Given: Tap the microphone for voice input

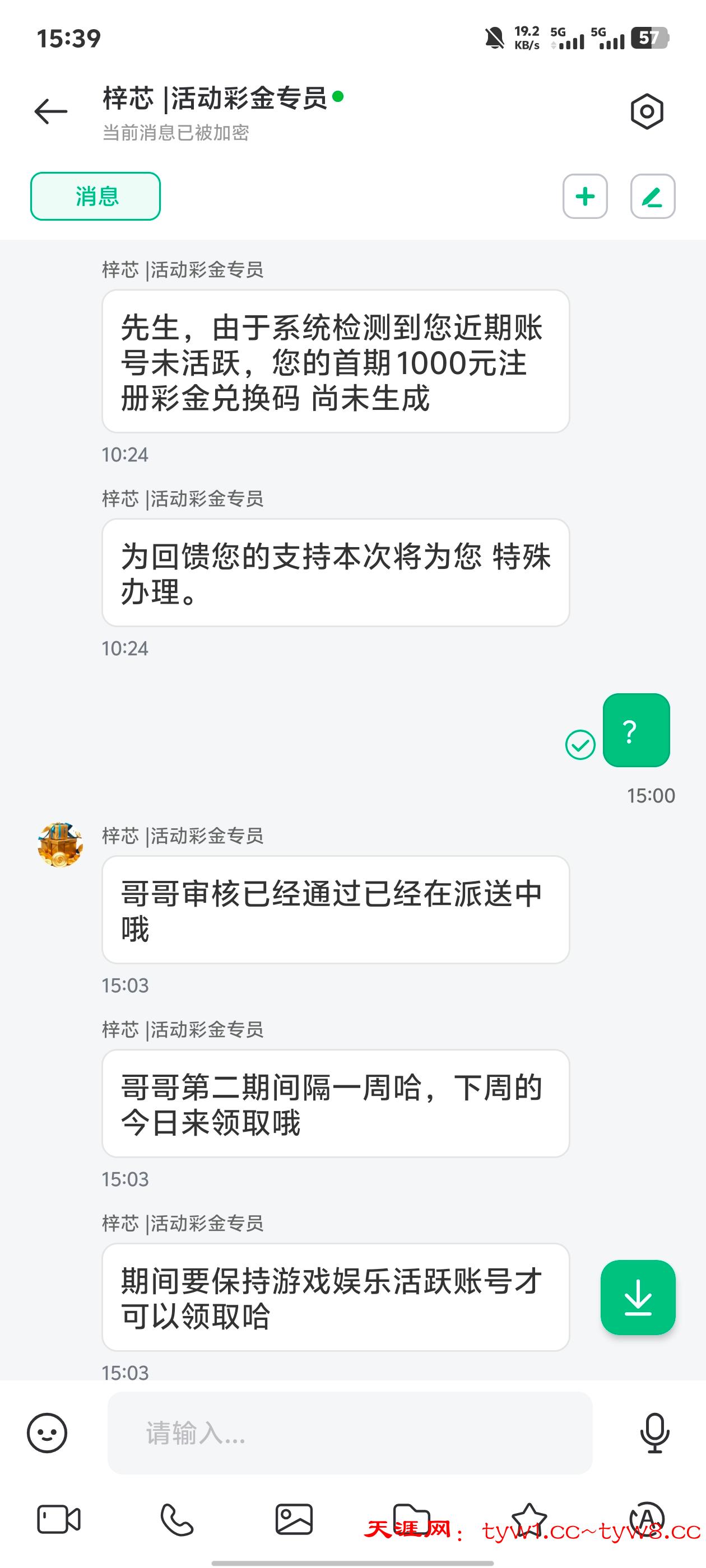Looking at the screenshot, I should tap(655, 1433).
